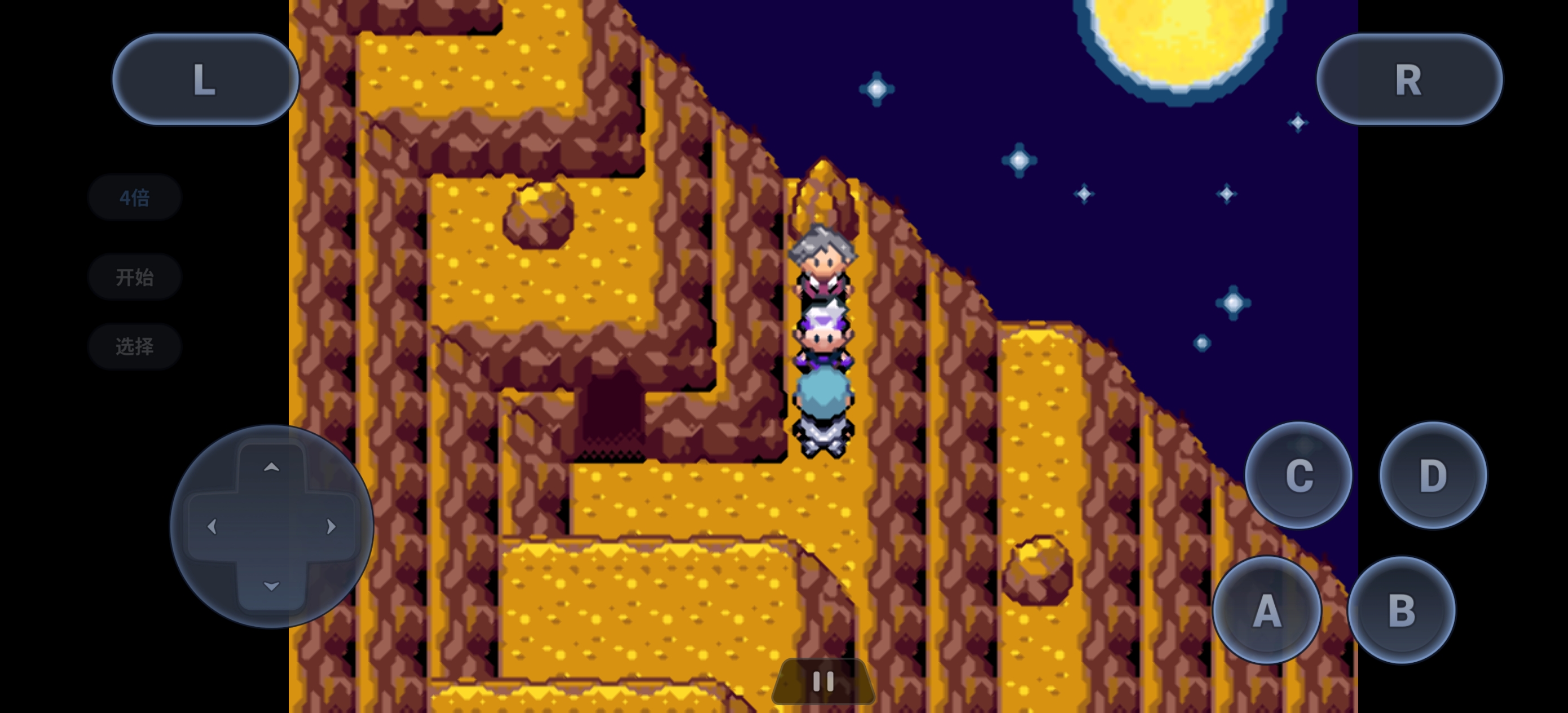Tap the R shoulder button
The height and width of the screenshot is (713, 1568).
(1408, 79)
